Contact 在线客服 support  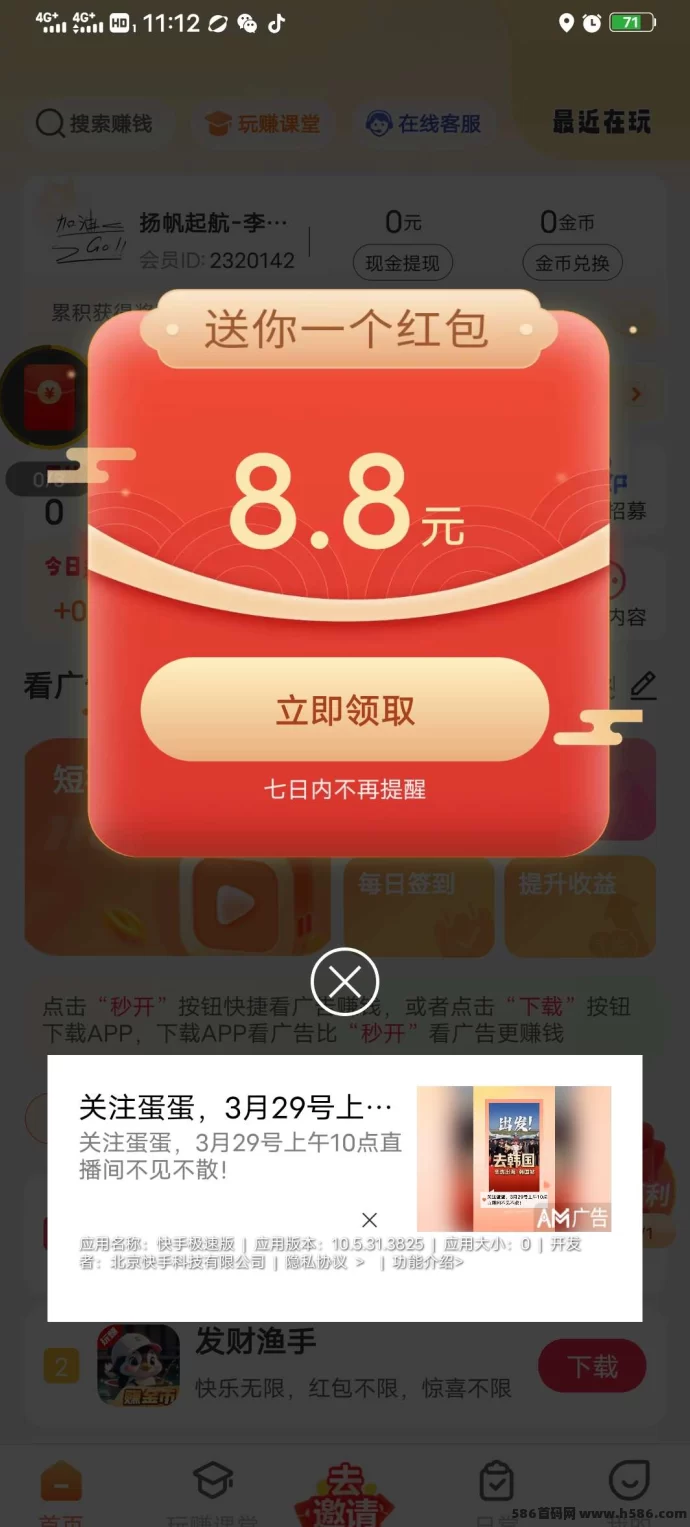click(x=424, y=124)
